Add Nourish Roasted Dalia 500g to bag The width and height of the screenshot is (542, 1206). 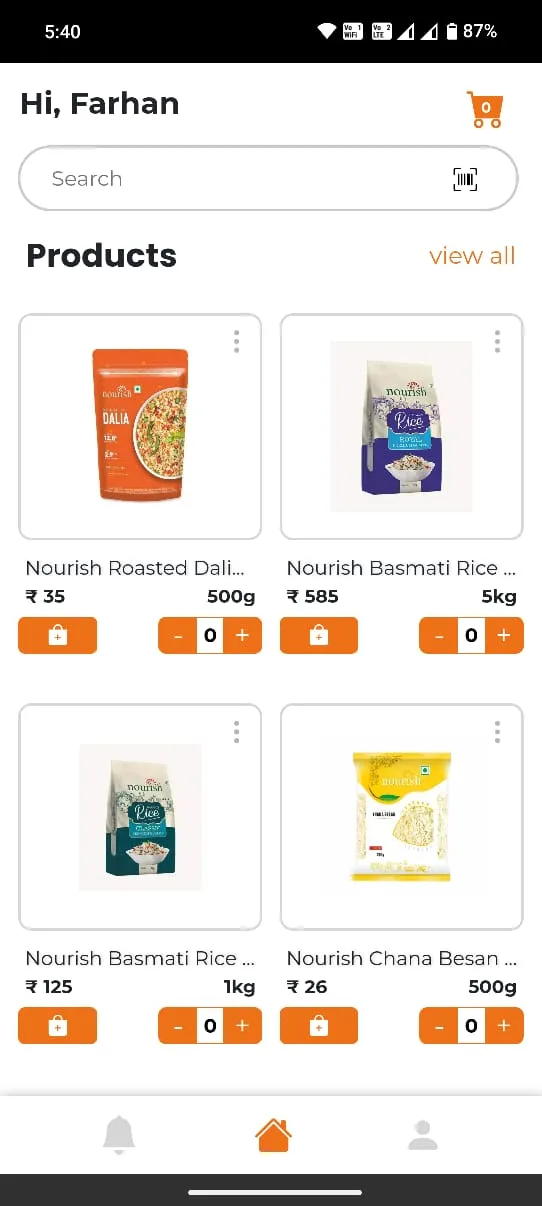[58, 636]
